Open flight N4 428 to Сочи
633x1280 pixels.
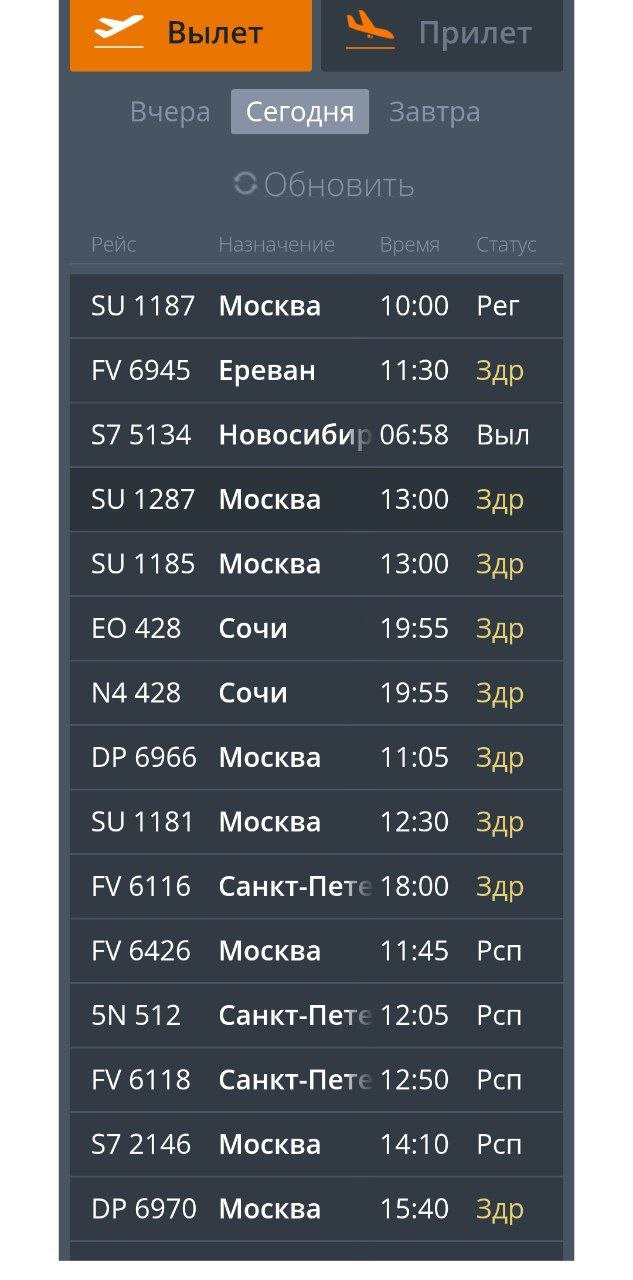(316, 693)
